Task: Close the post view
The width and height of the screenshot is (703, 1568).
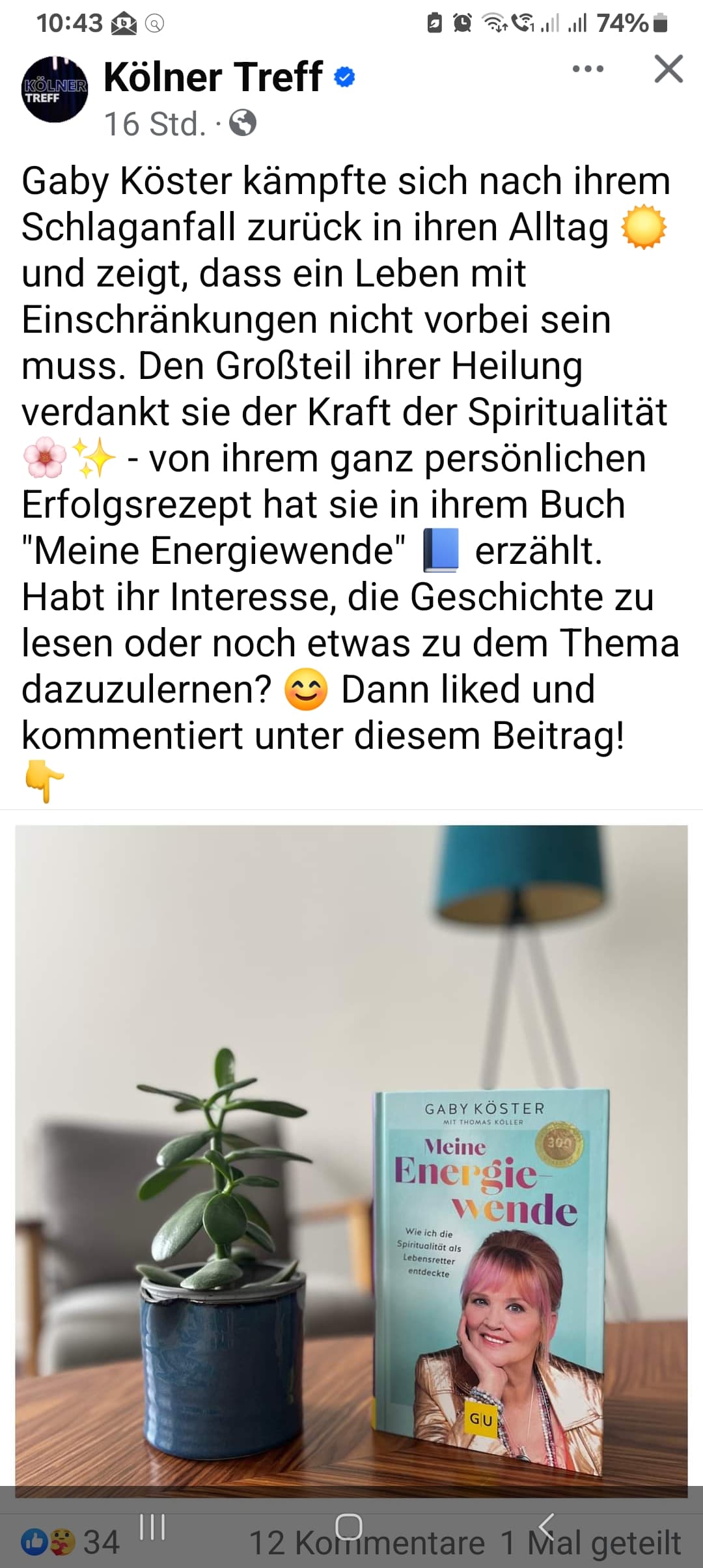Action: coord(669,69)
